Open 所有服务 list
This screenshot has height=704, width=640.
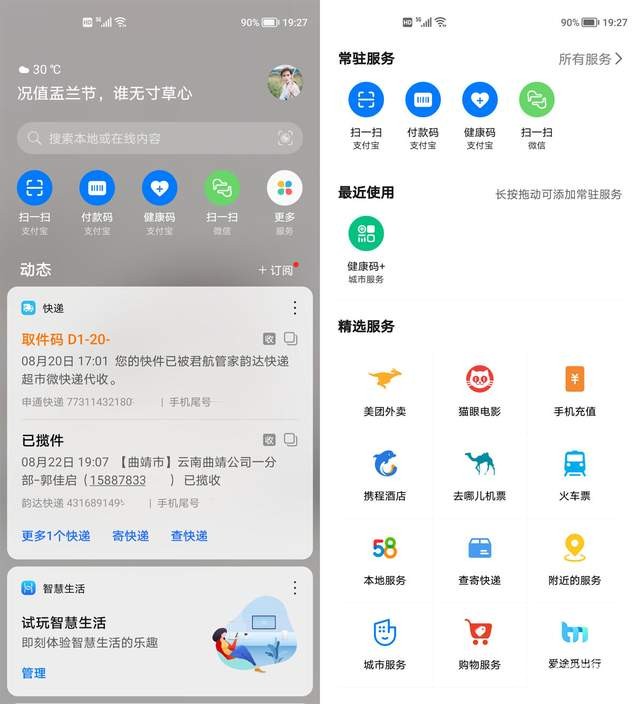590,59
